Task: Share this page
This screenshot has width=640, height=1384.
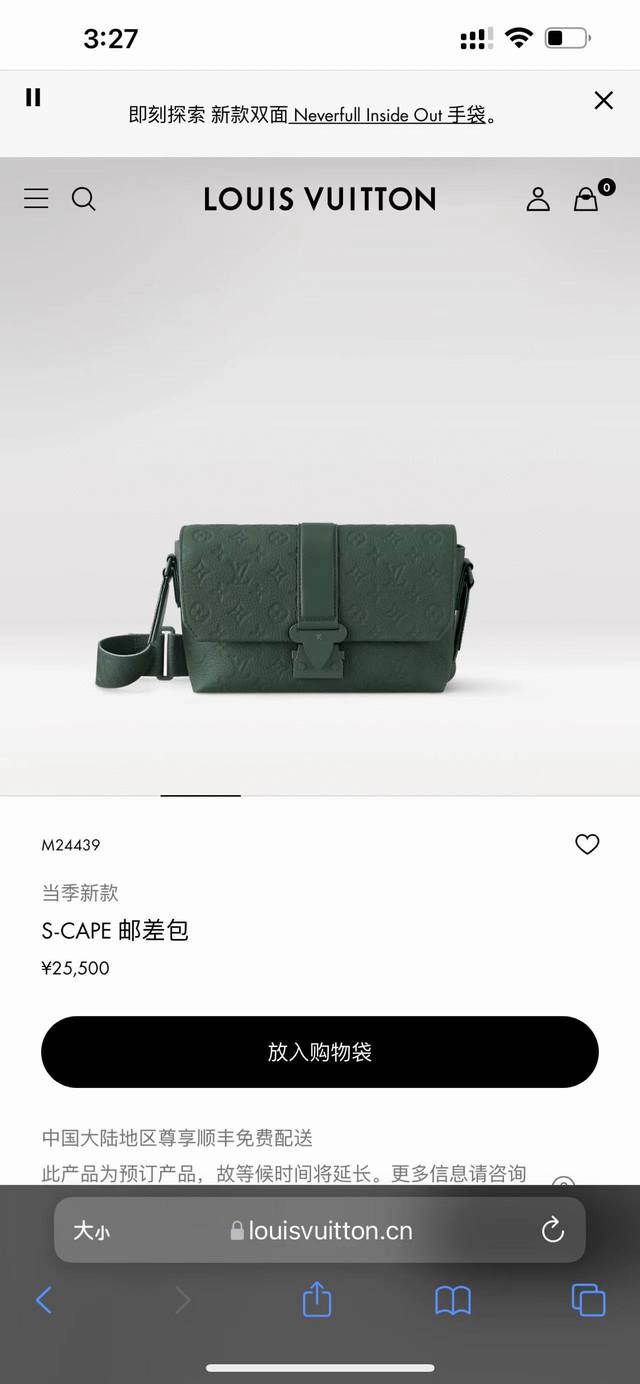Action: coord(317,1300)
